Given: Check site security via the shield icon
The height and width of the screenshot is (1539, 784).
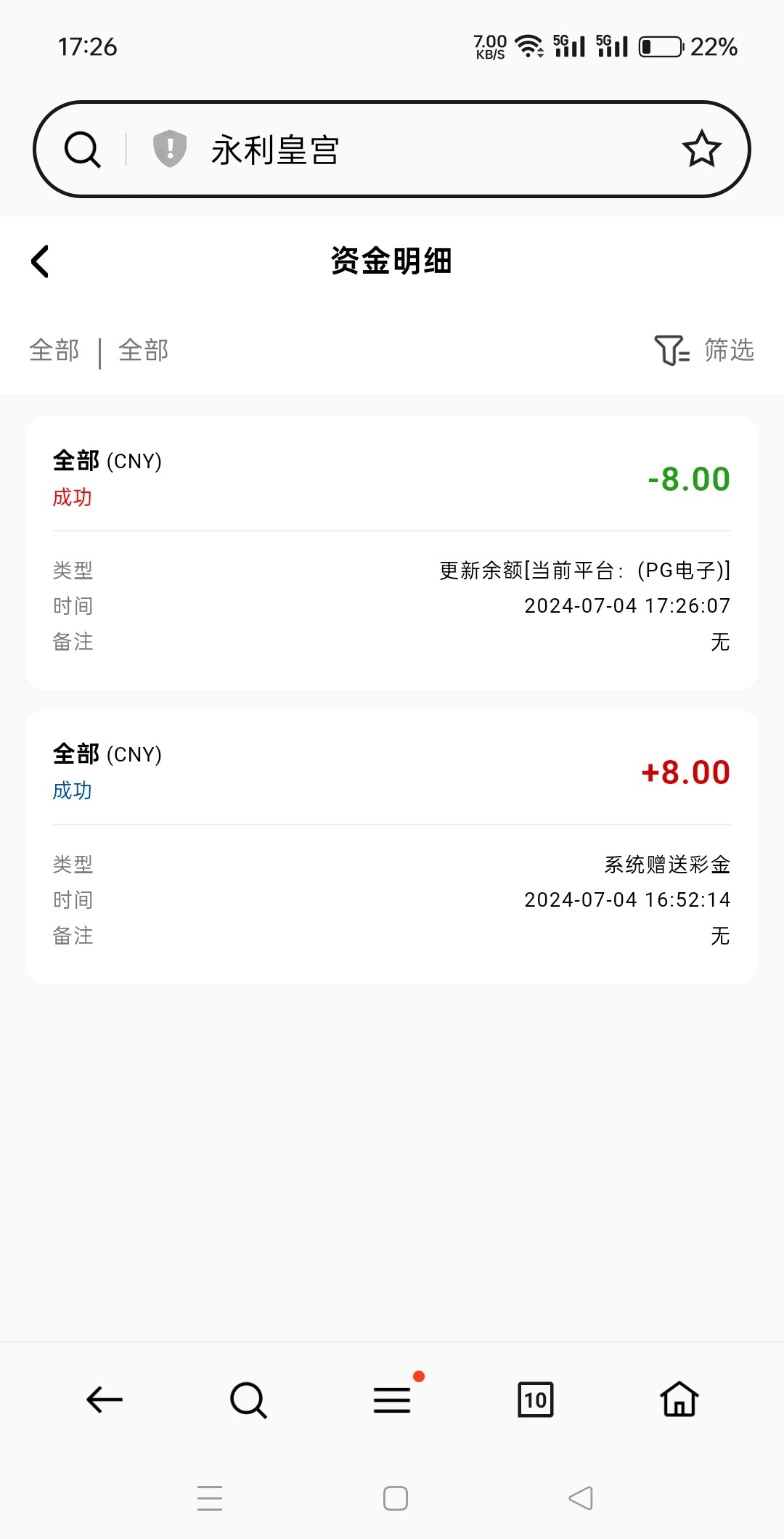Looking at the screenshot, I should click(170, 149).
